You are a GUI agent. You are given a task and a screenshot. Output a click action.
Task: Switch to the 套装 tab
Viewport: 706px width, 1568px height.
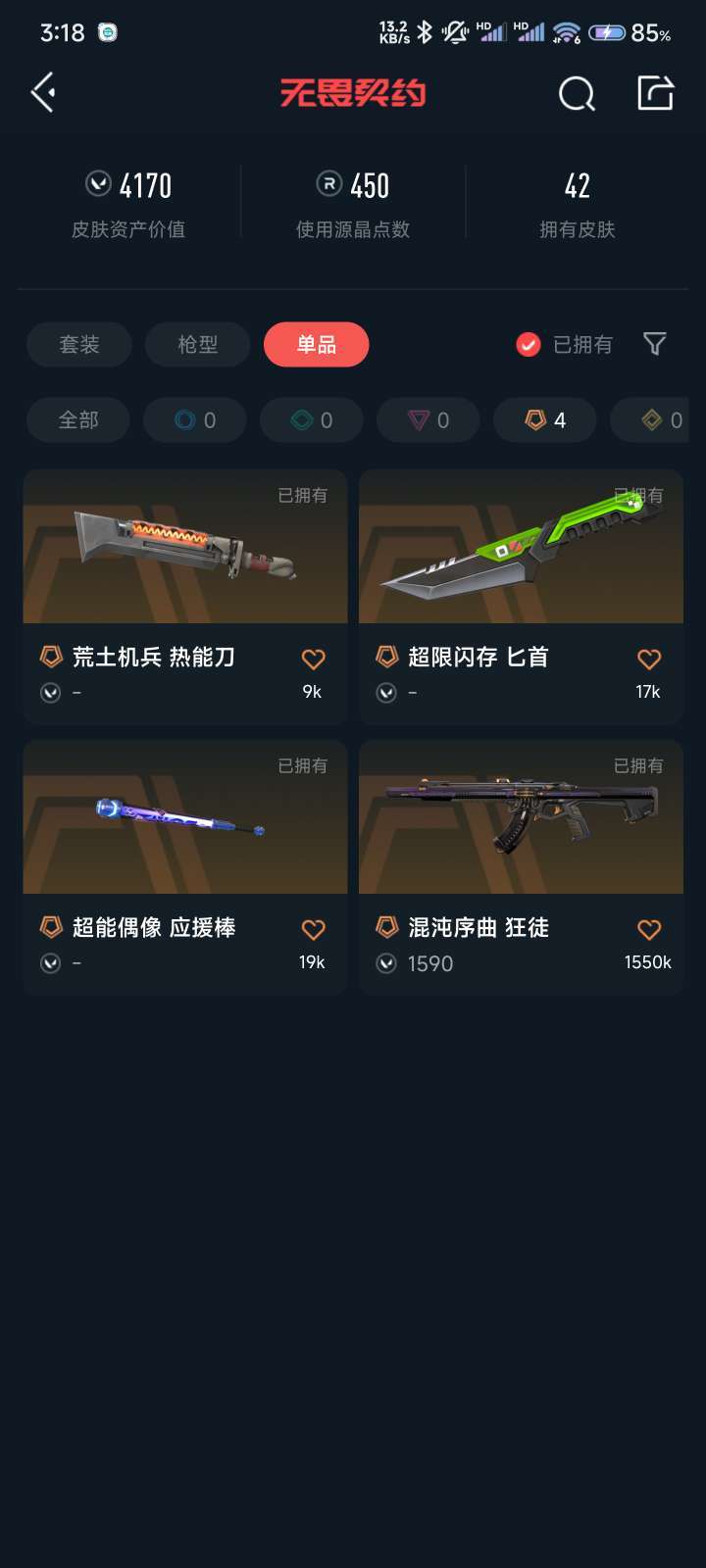78,345
